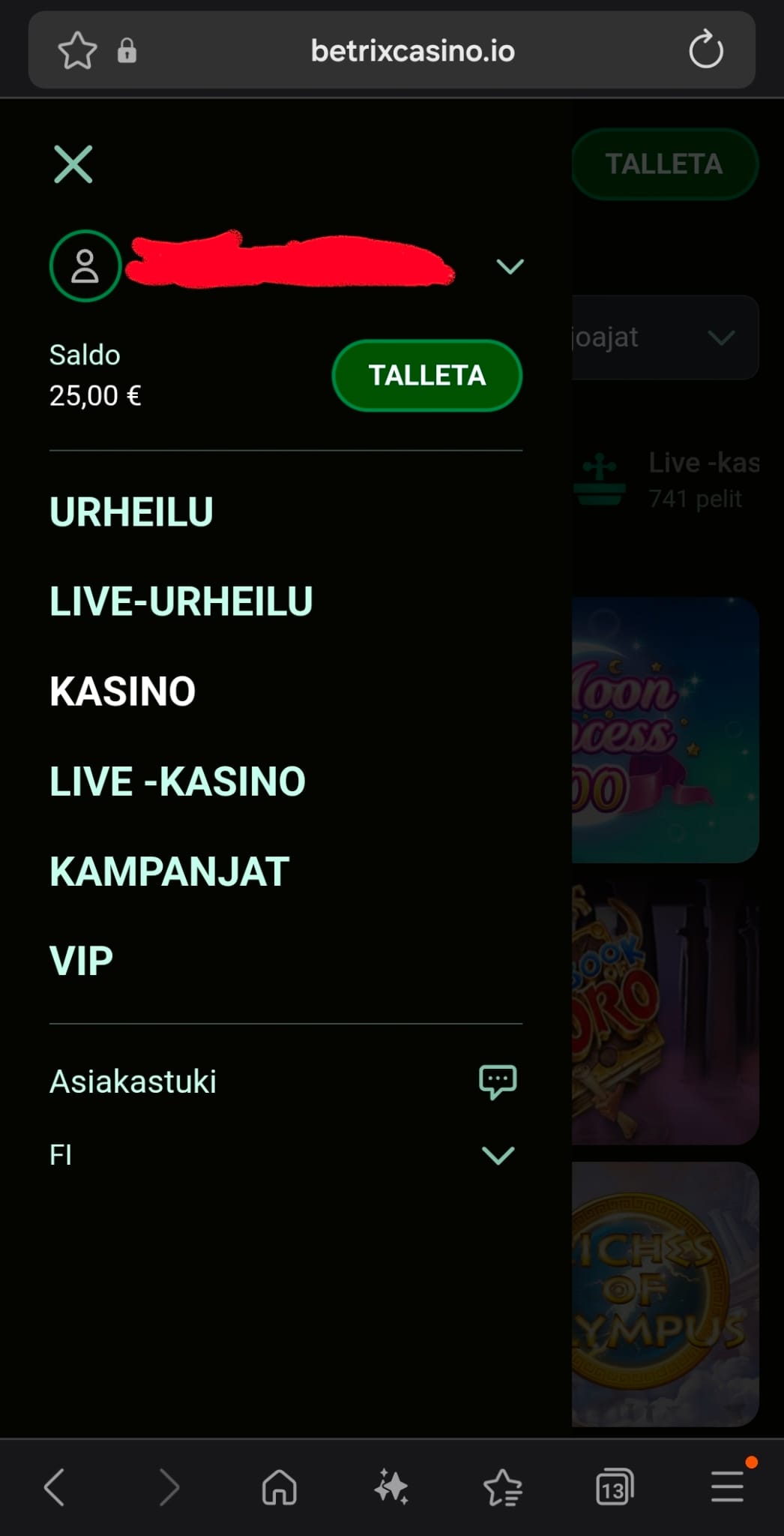Open the KAMPANJAT menu item

pos(168,870)
